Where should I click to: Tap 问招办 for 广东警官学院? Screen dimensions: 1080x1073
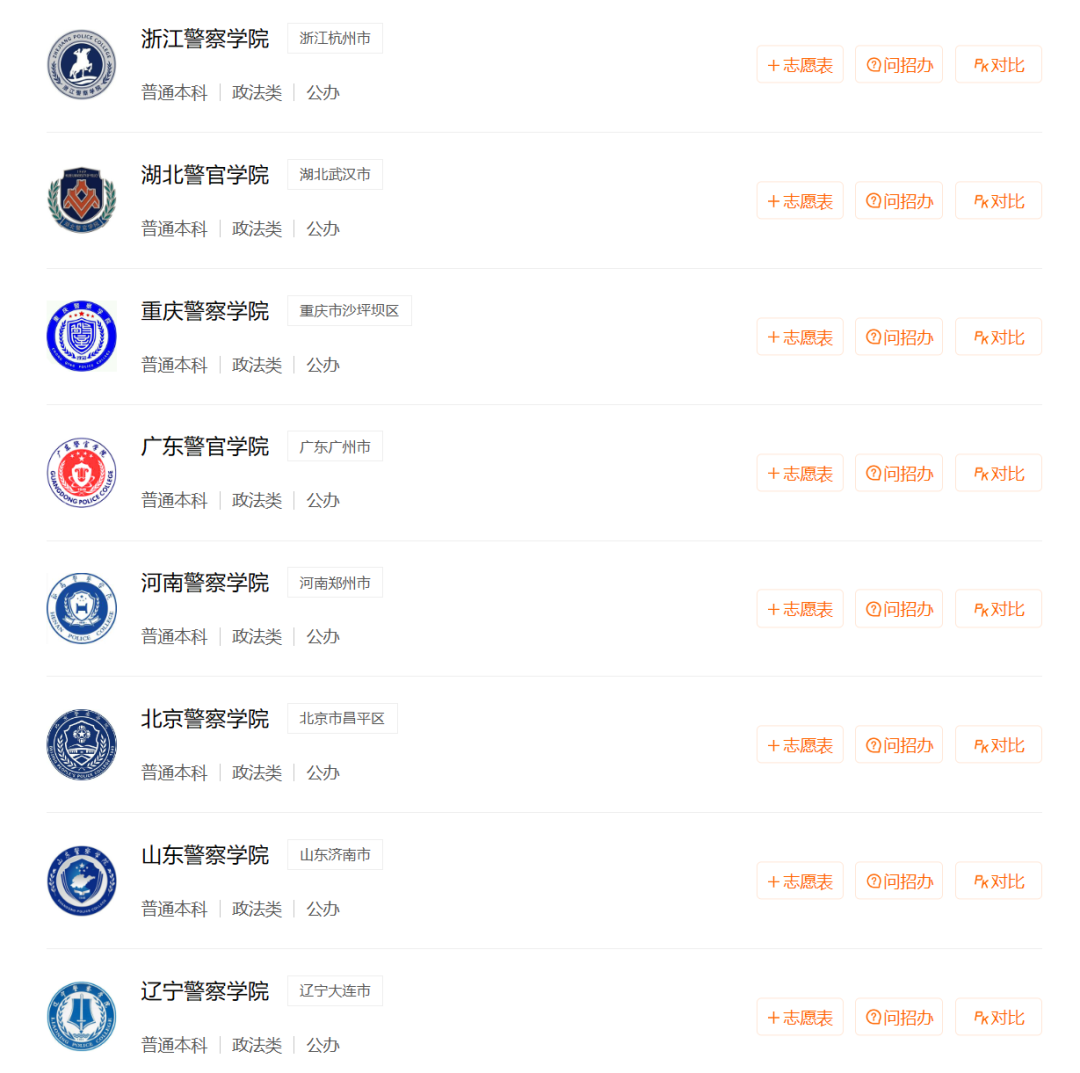(x=898, y=473)
